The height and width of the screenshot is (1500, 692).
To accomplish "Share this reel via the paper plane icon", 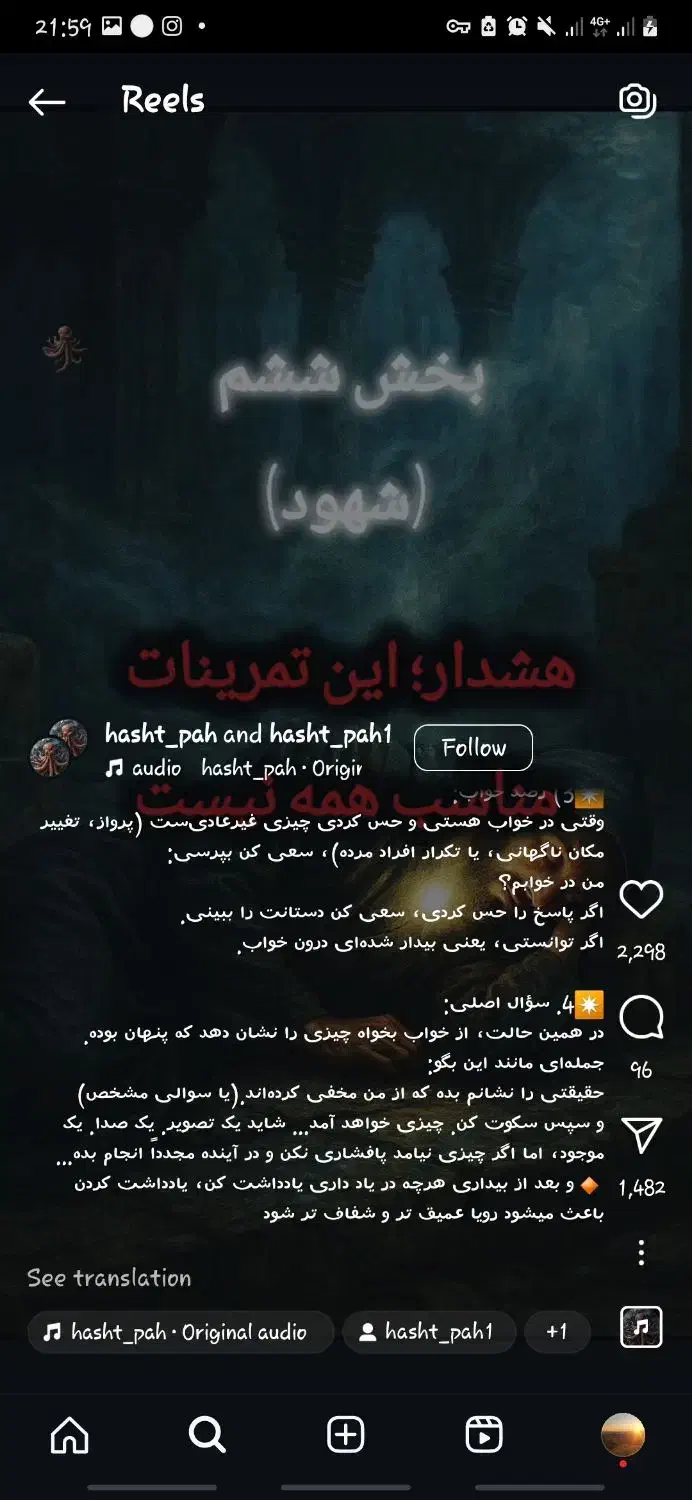I will (641, 1136).
